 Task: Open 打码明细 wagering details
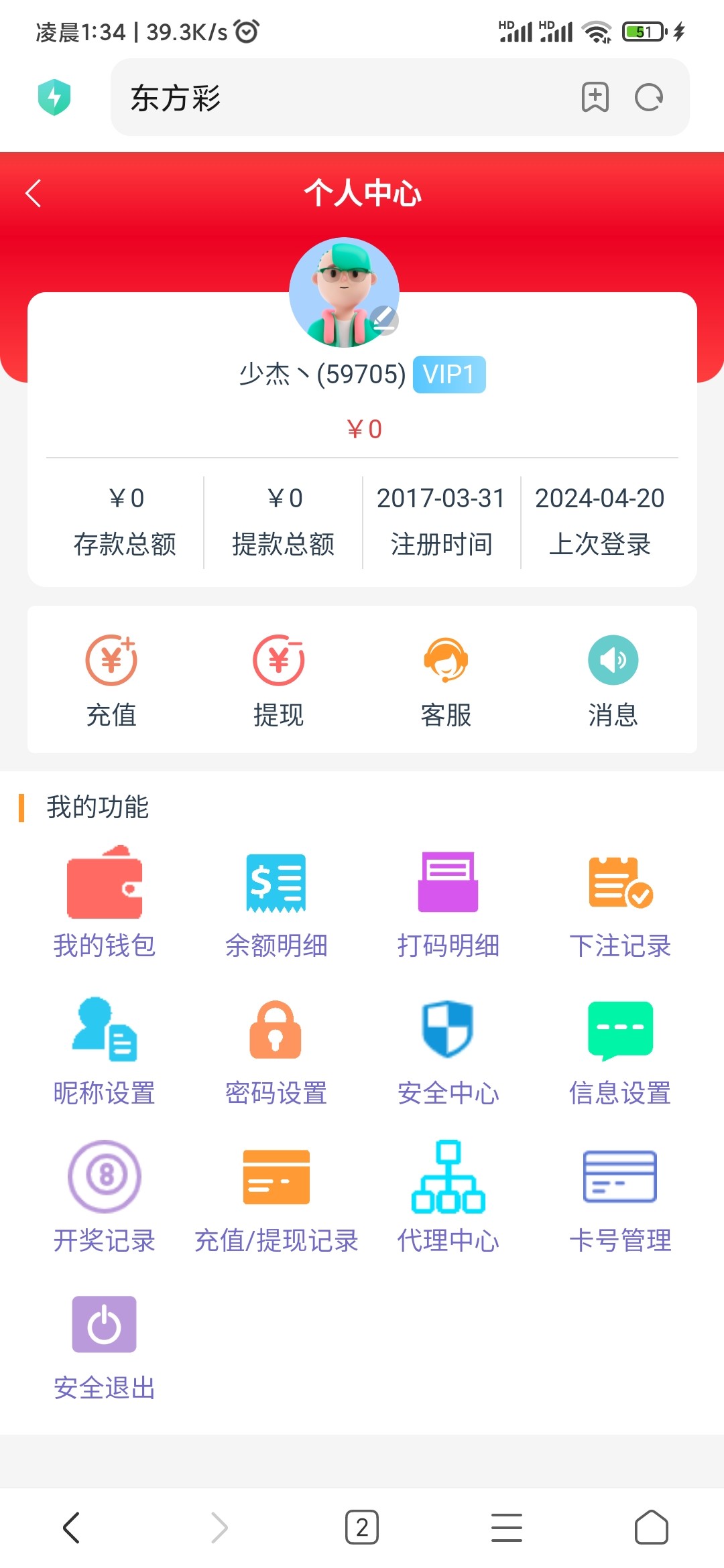click(x=447, y=901)
